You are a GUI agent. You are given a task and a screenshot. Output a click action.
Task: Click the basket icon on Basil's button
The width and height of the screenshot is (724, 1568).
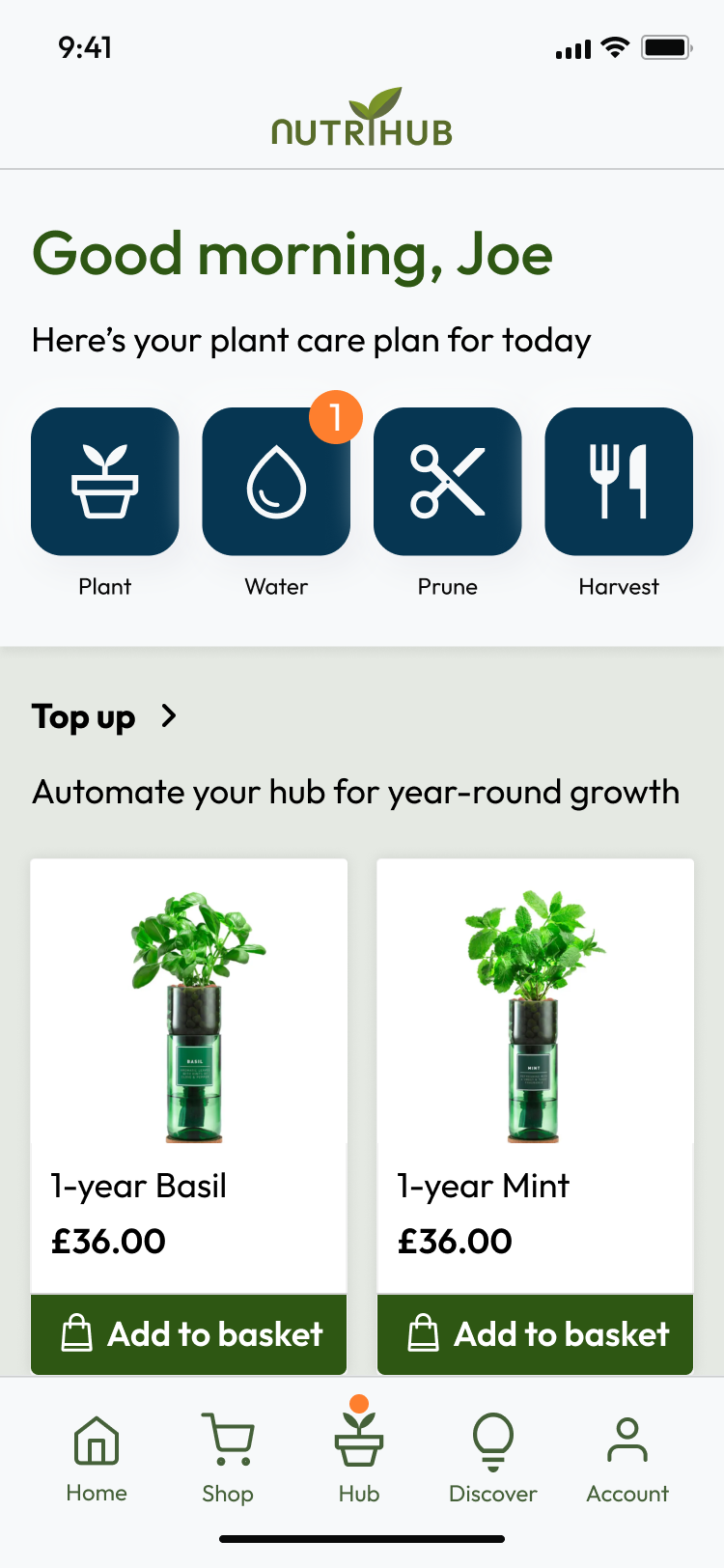(x=74, y=1334)
